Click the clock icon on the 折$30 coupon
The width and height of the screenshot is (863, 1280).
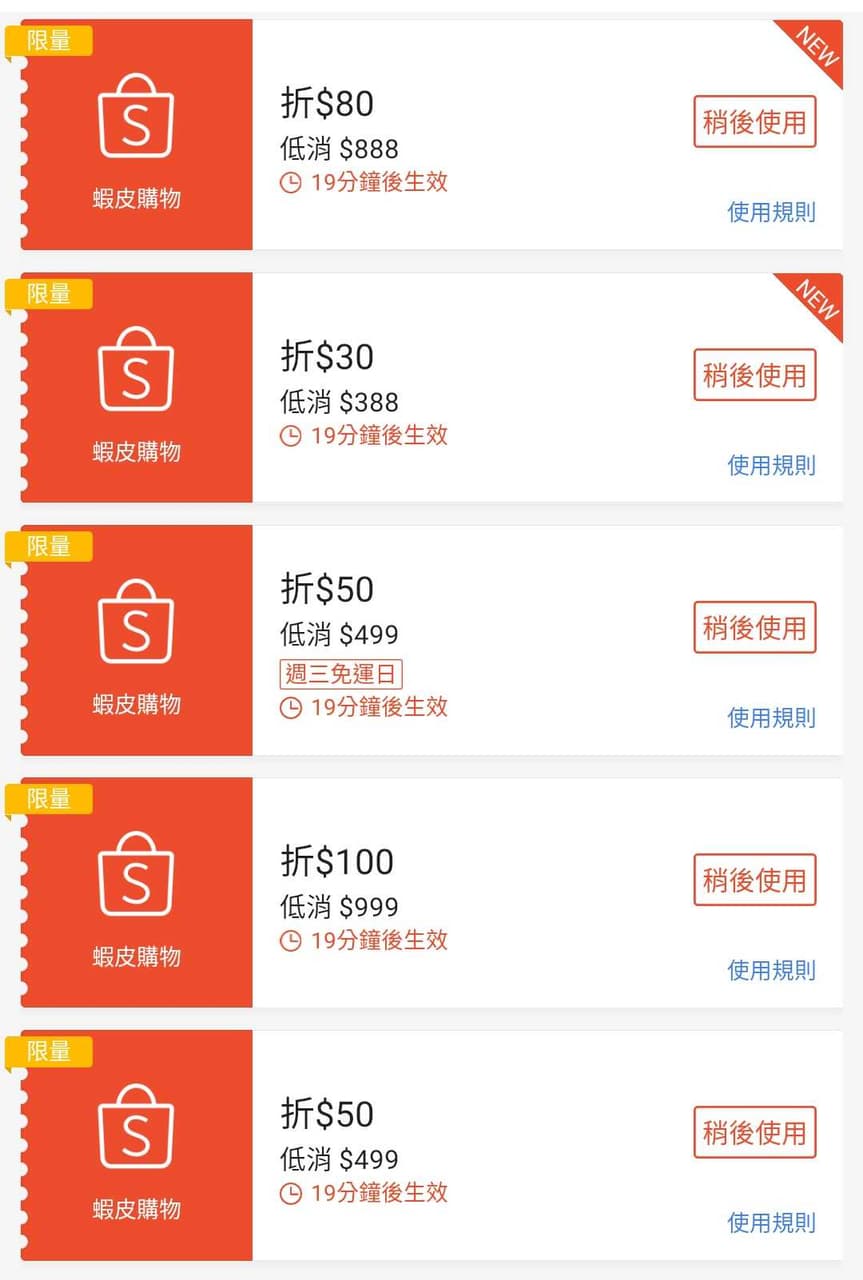click(290, 436)
